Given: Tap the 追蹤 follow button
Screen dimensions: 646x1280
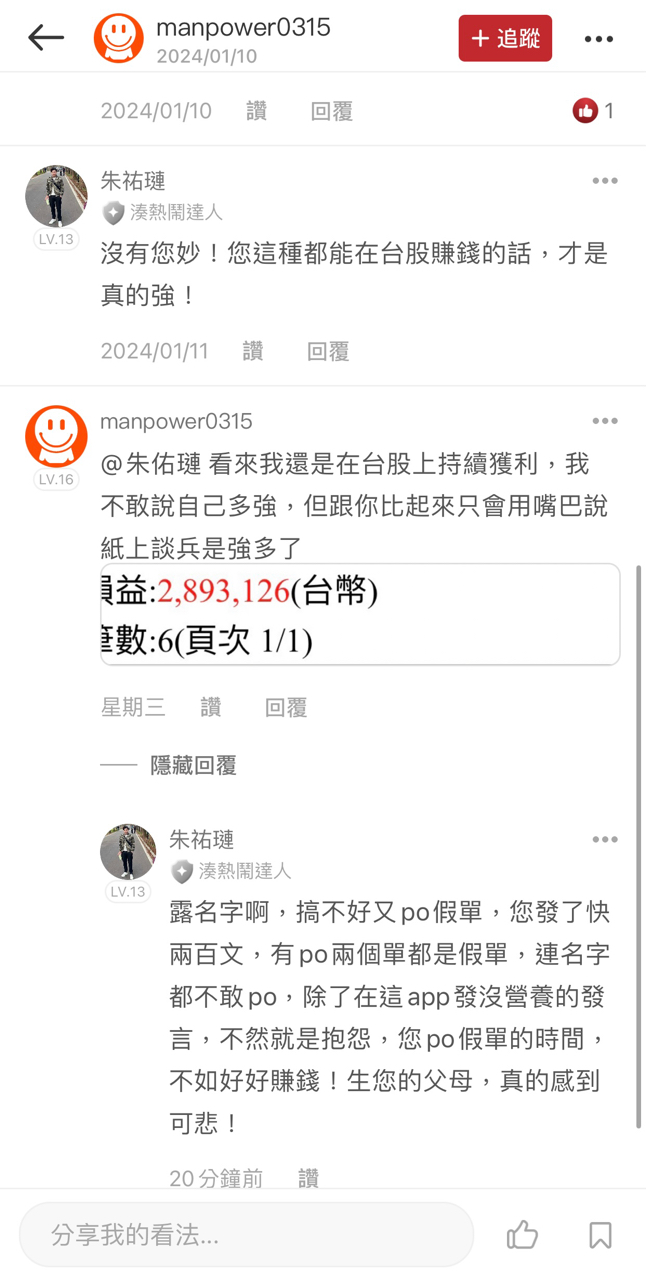Looking at the screenshot, I should (x=505, y=38).
